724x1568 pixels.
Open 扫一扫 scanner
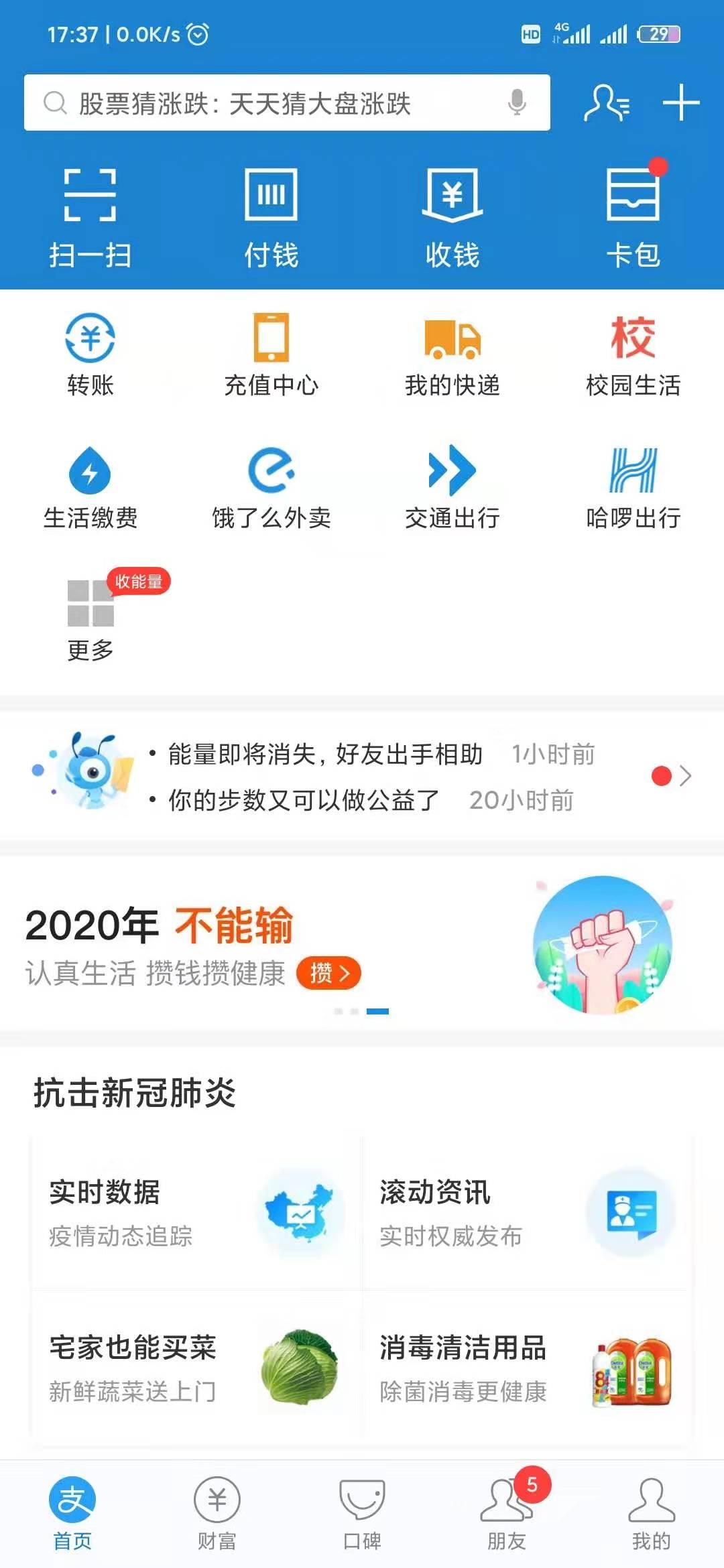point(90,218)
